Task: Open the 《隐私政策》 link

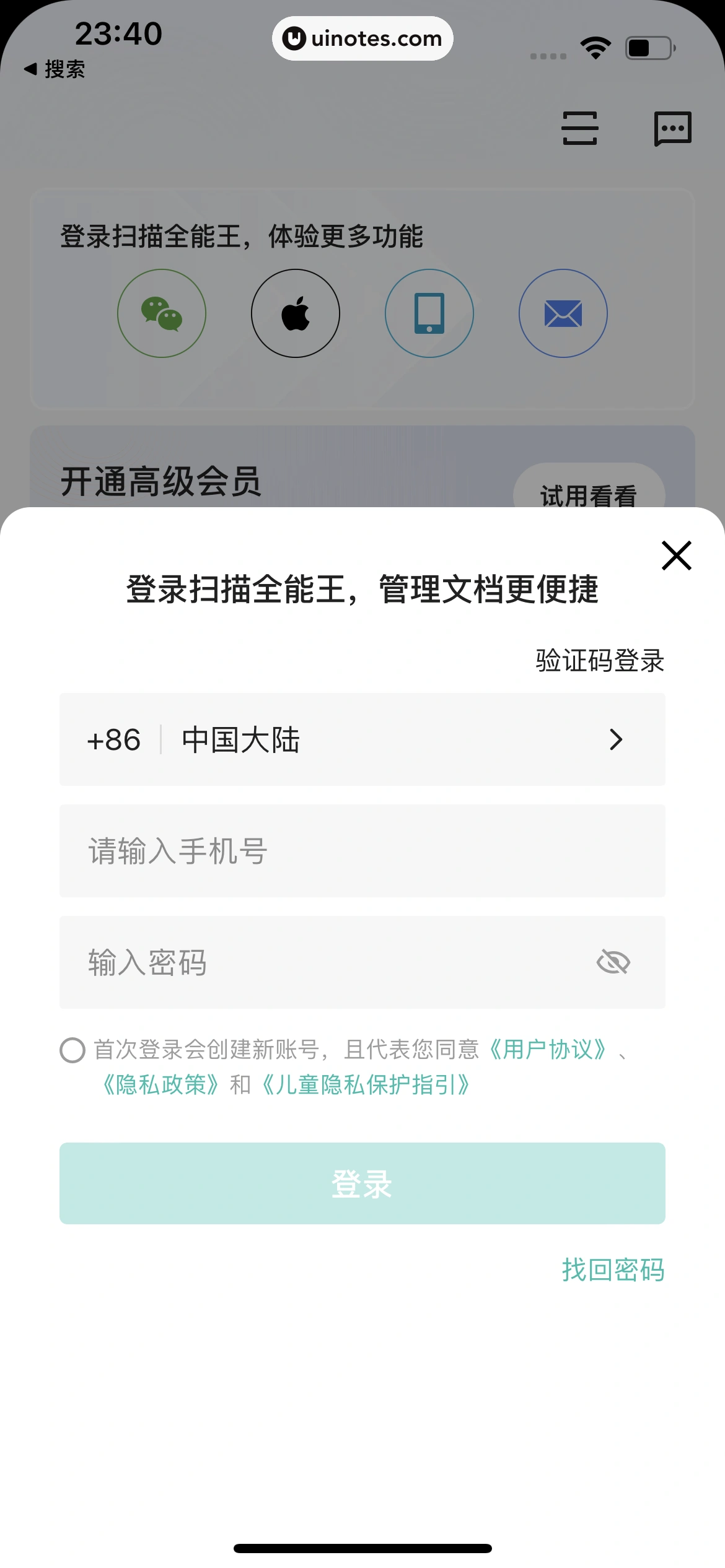Action: click(x=161, y=1085)
